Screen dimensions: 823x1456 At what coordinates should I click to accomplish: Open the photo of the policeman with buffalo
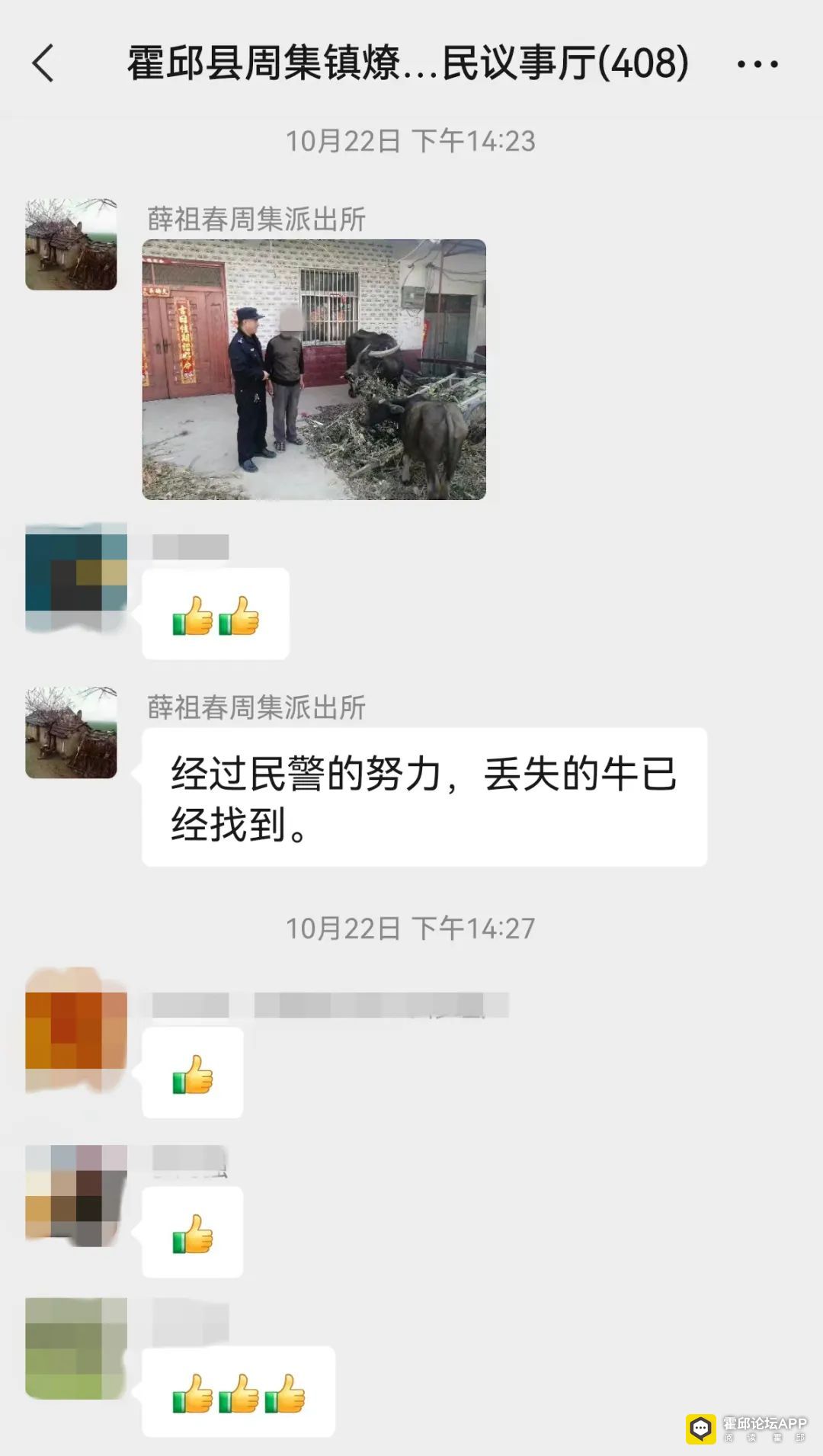click(x=314, y=370)
